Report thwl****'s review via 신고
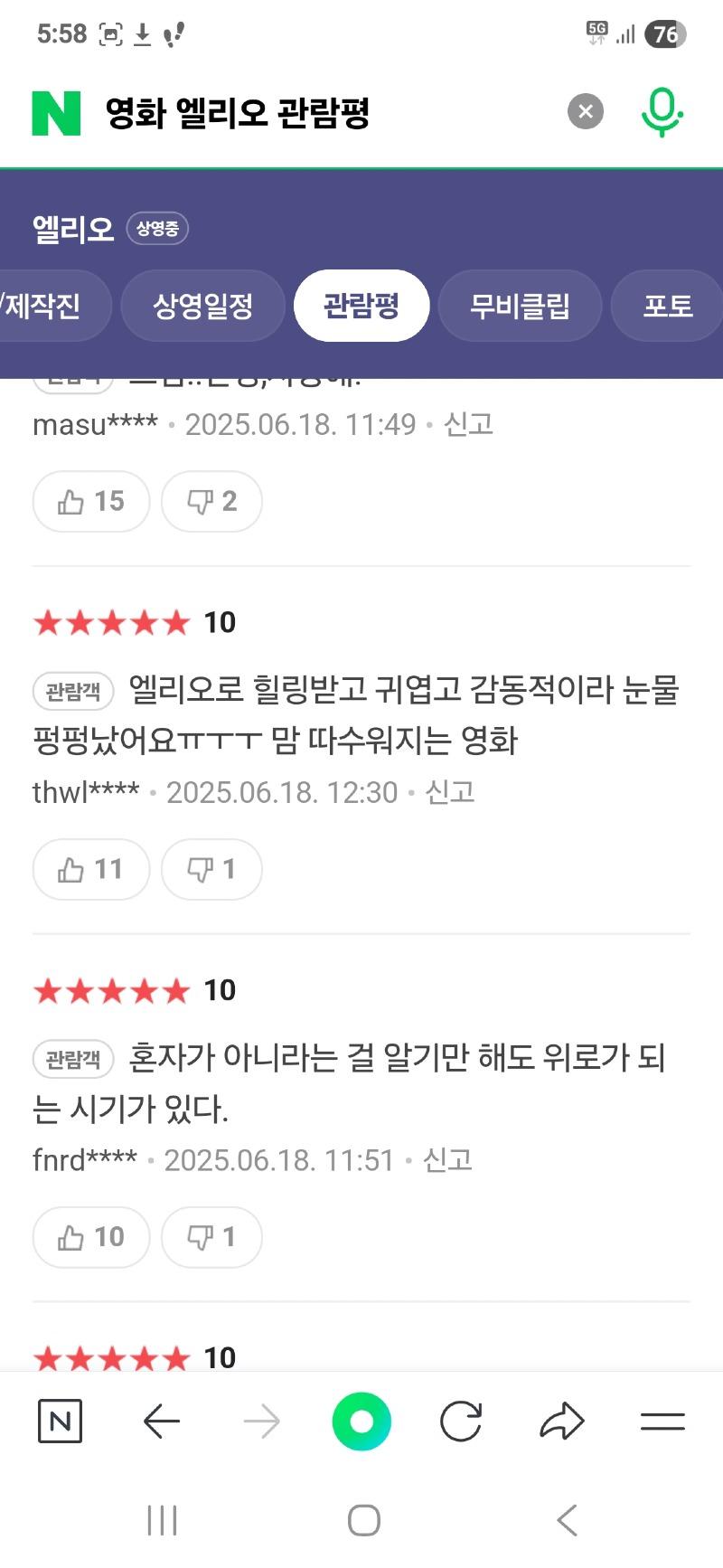723x1568 pixels. pos(449,792)
